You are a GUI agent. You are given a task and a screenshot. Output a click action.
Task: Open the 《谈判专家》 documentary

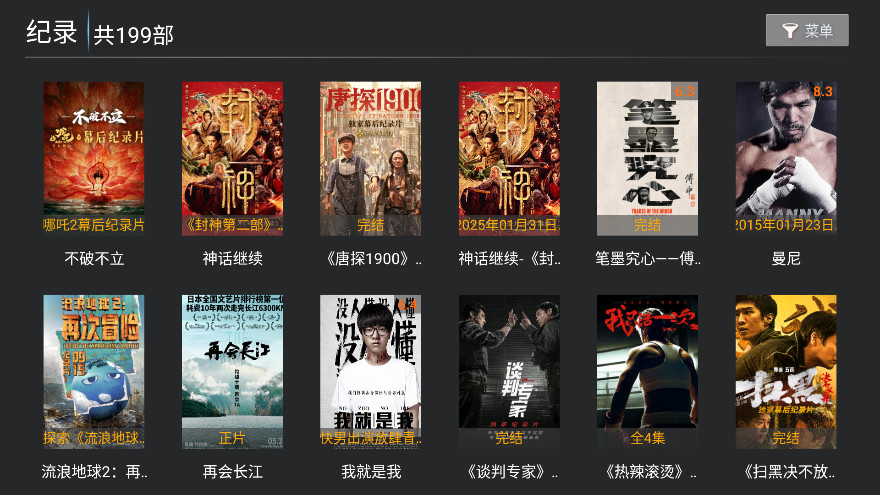pos(509,372)
